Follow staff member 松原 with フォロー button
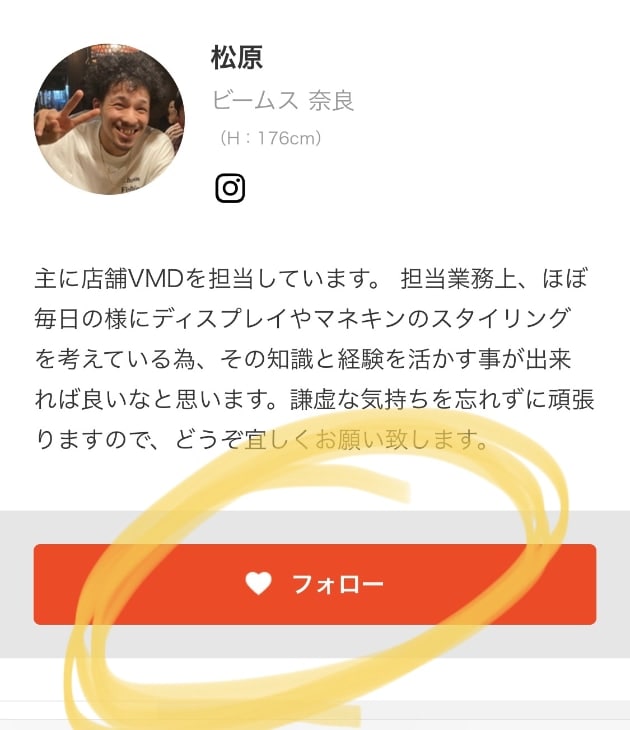The image size is (630, 730). pos(315,585)
